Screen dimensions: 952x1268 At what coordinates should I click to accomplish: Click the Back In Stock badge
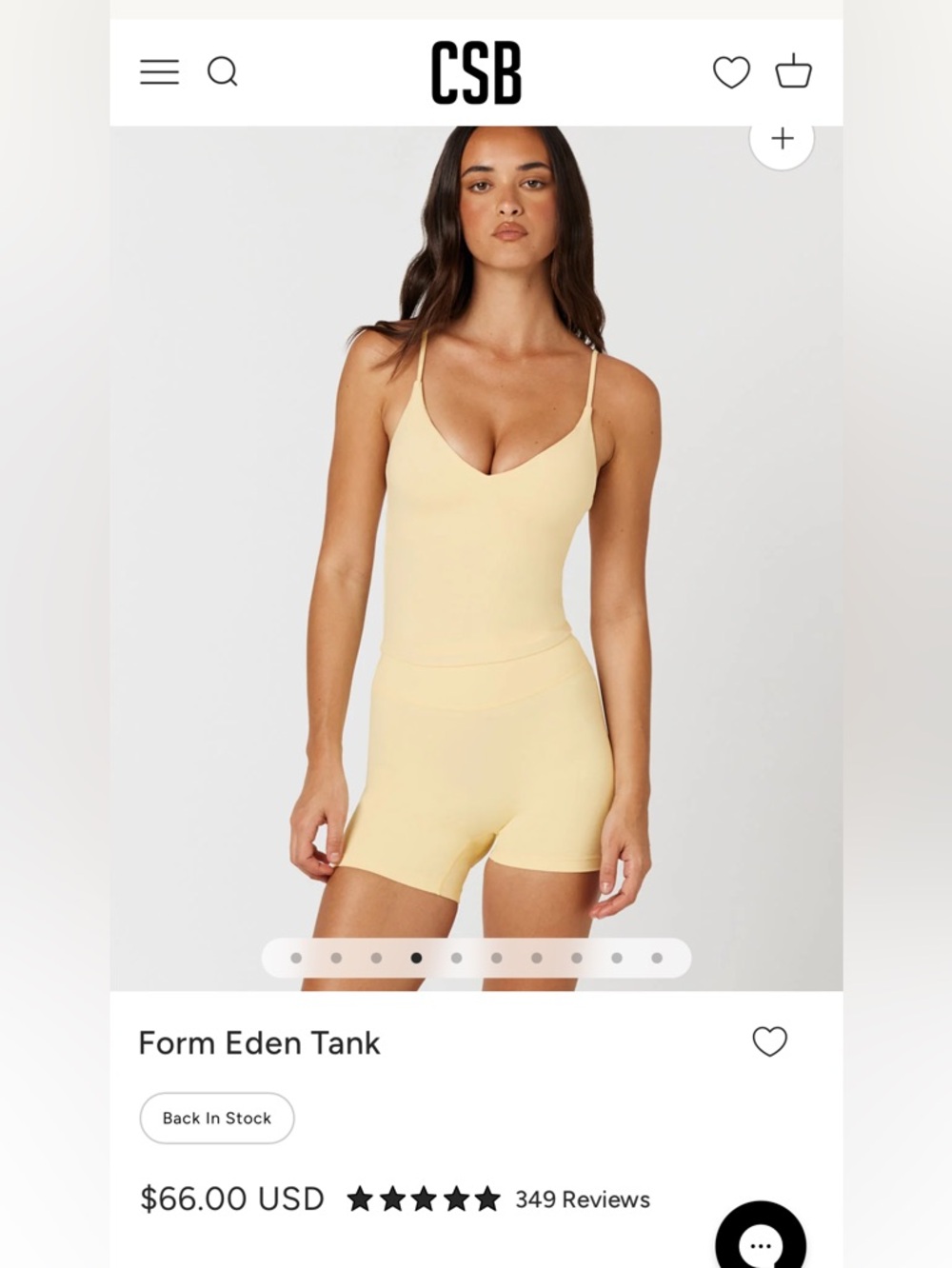pyautogui.click(x=216, y=1118)
